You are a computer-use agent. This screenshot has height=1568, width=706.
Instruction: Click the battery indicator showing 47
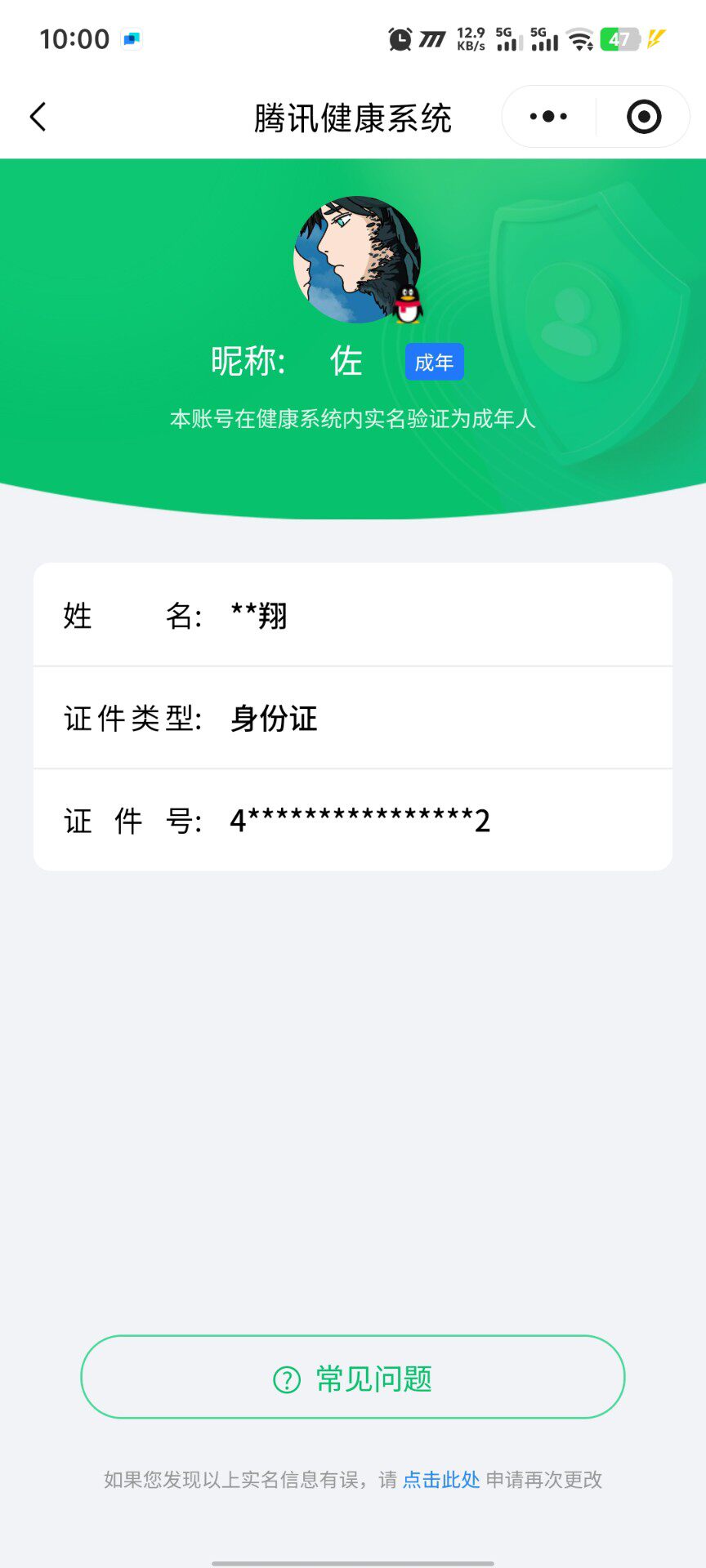tap(621, 38)
